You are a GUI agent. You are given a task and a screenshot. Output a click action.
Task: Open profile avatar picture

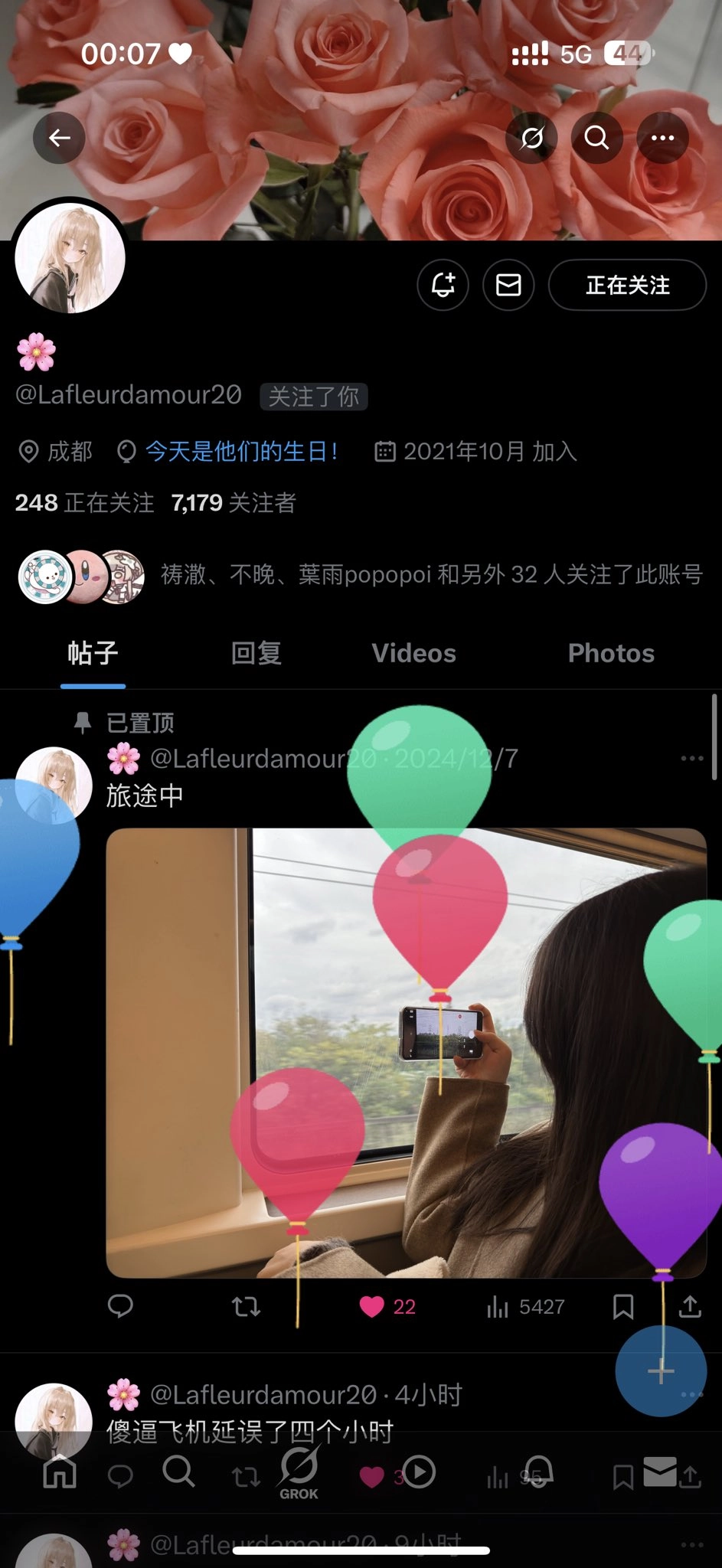pos(70,260)
